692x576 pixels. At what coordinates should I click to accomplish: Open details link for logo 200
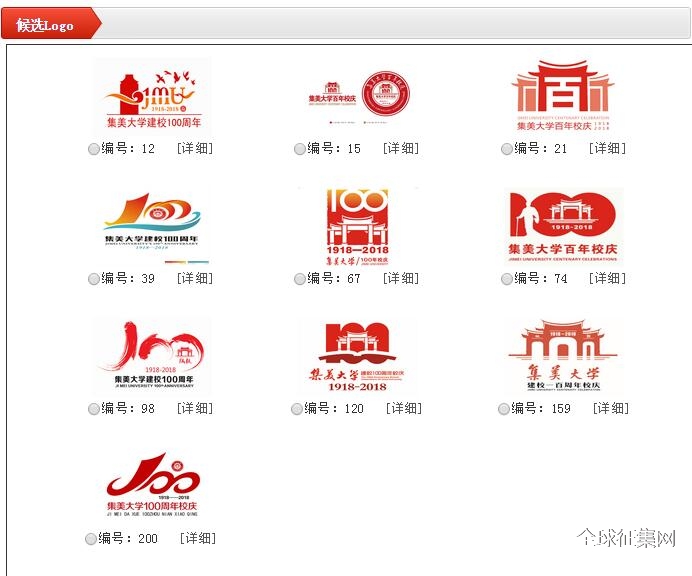[x=198, y=539]
